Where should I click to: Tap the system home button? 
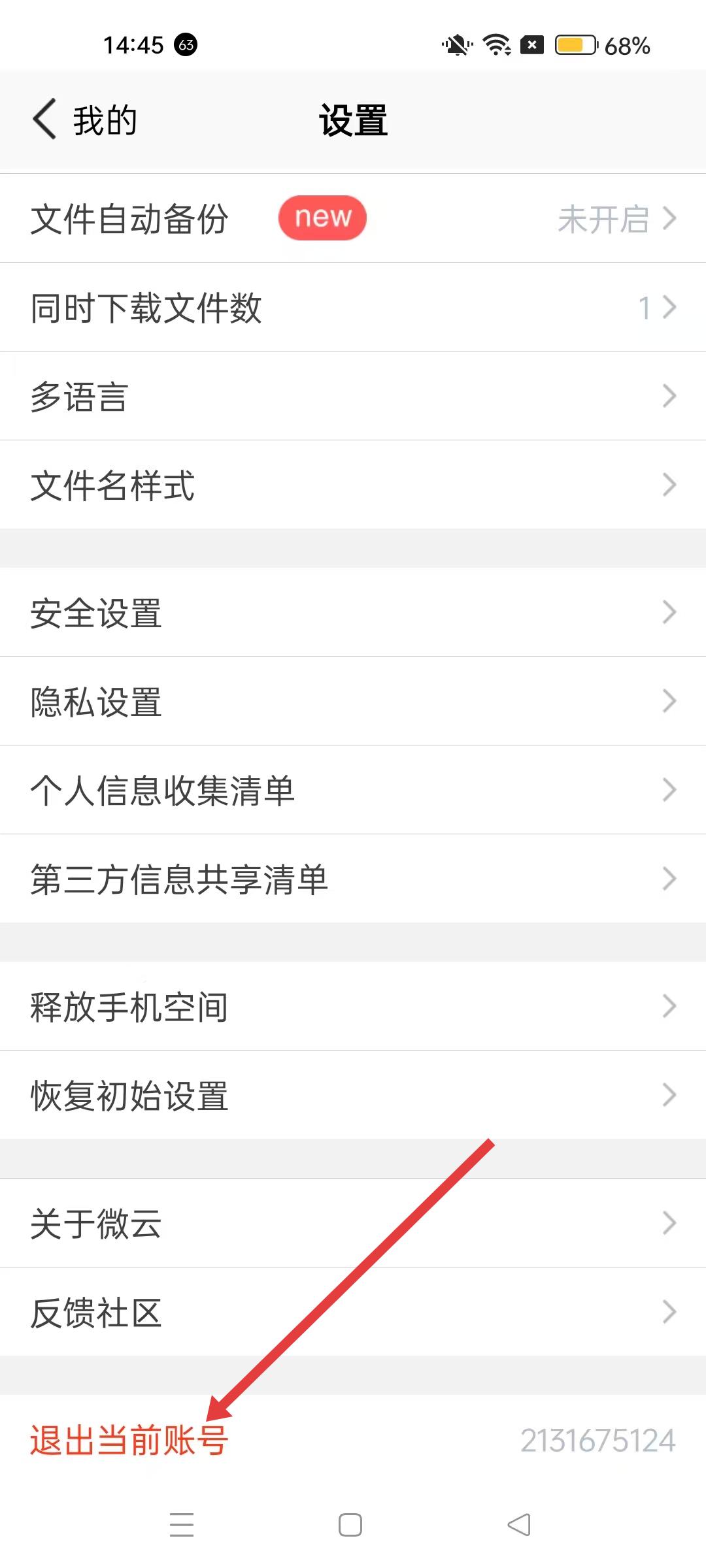[350, 1525]
